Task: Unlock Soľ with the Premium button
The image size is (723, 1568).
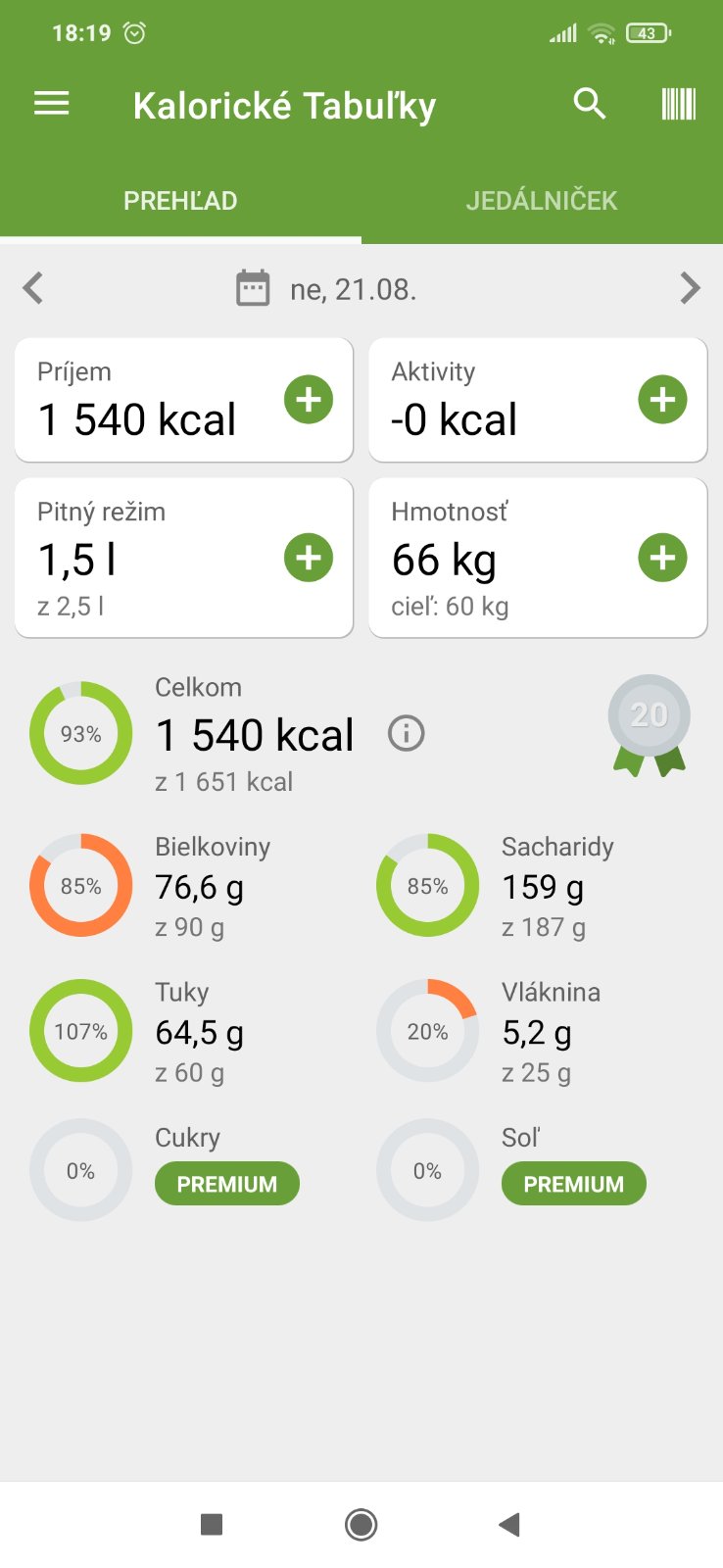Action: [x=573, y=1184]
